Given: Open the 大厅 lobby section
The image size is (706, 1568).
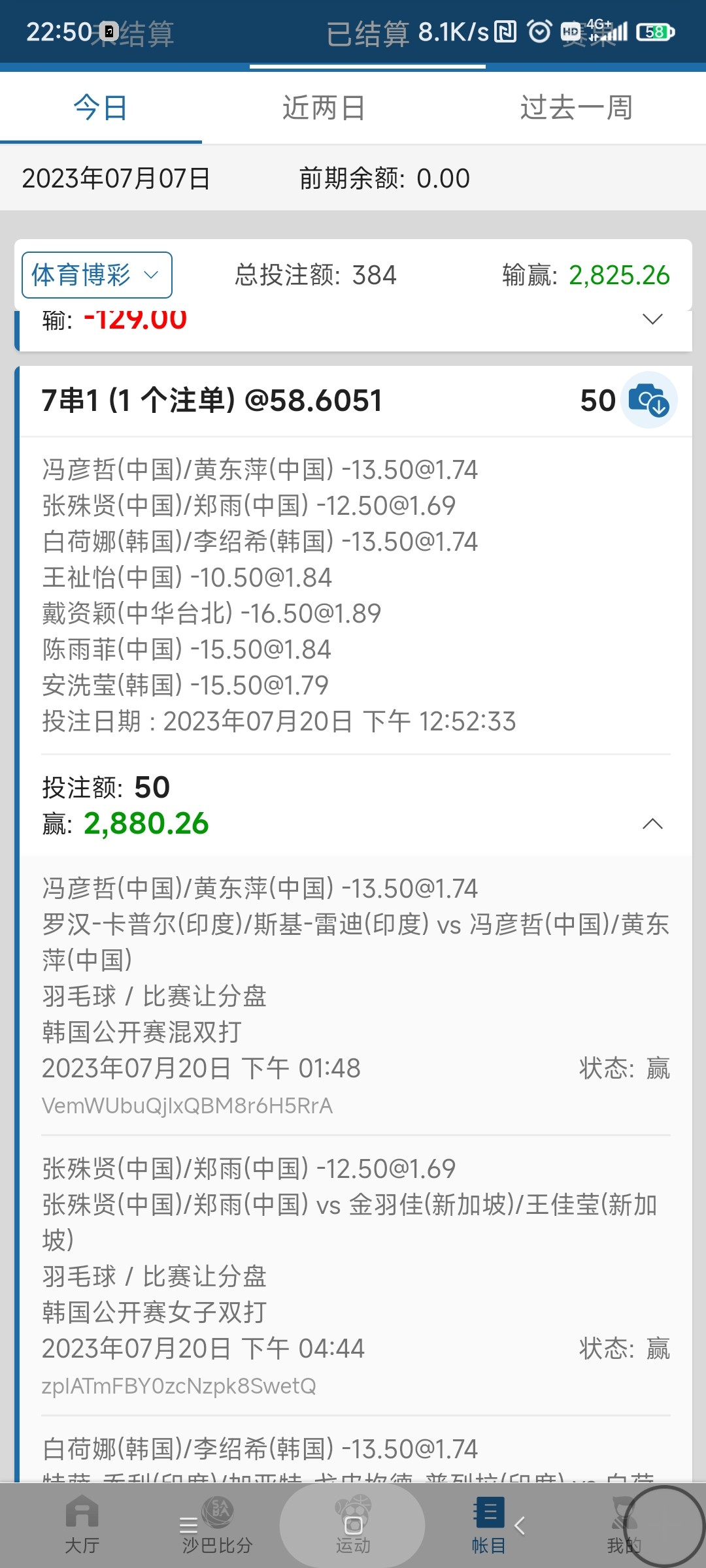Looking at the screenshot, I should tap(80, 1522).
